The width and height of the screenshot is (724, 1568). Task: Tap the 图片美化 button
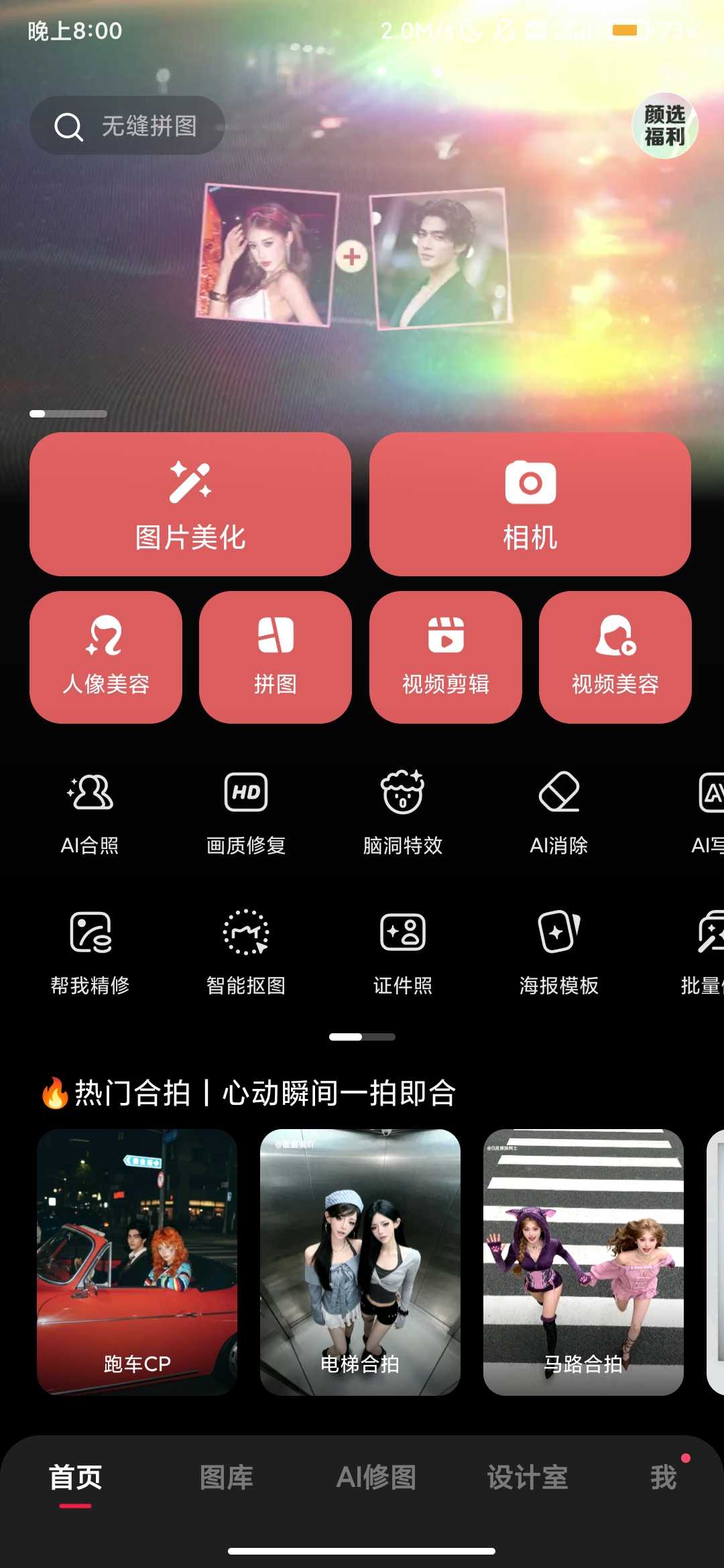[x=190, y=504]
